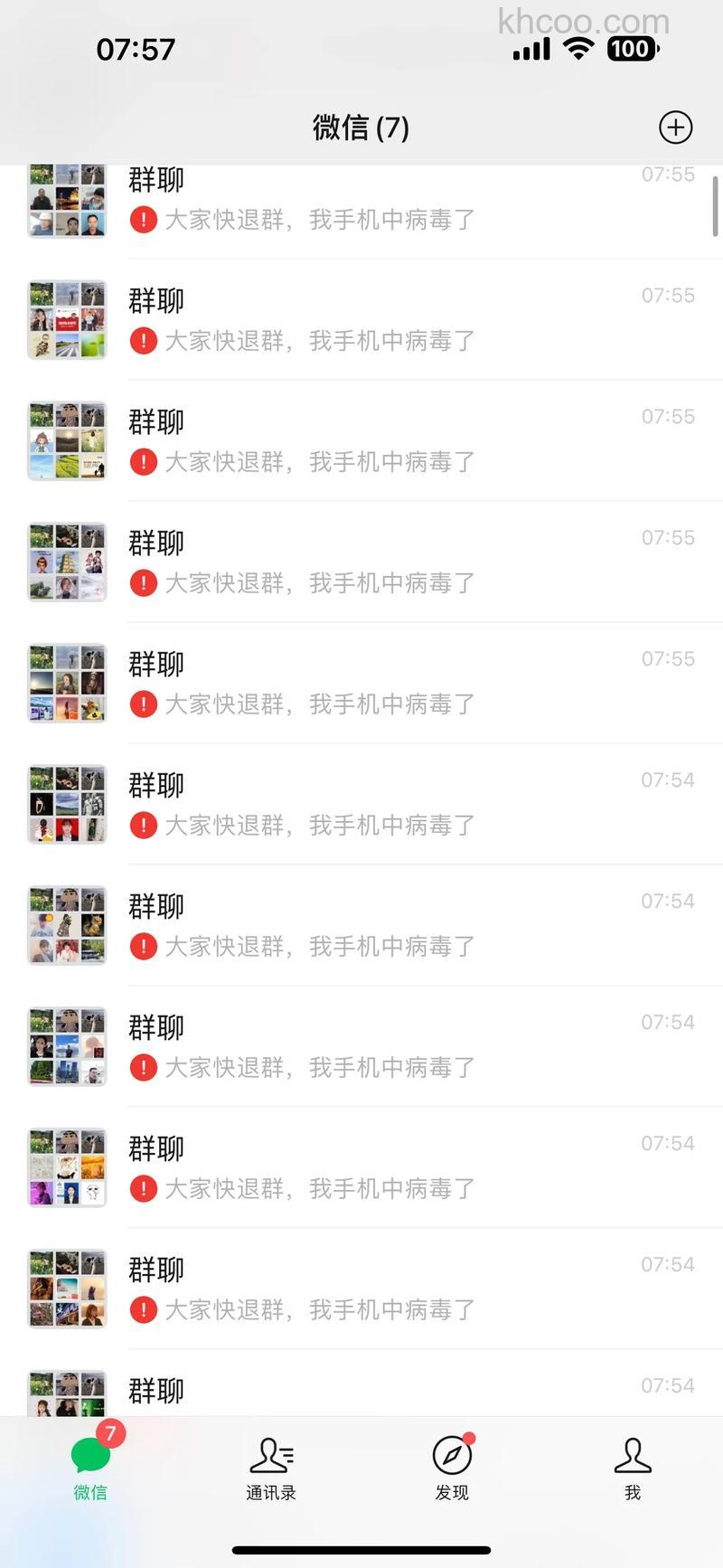Tap the group avatar of the first chat
Image resolution: width=723 pixels, height=1568 pixels.
[x=67, y=197]
